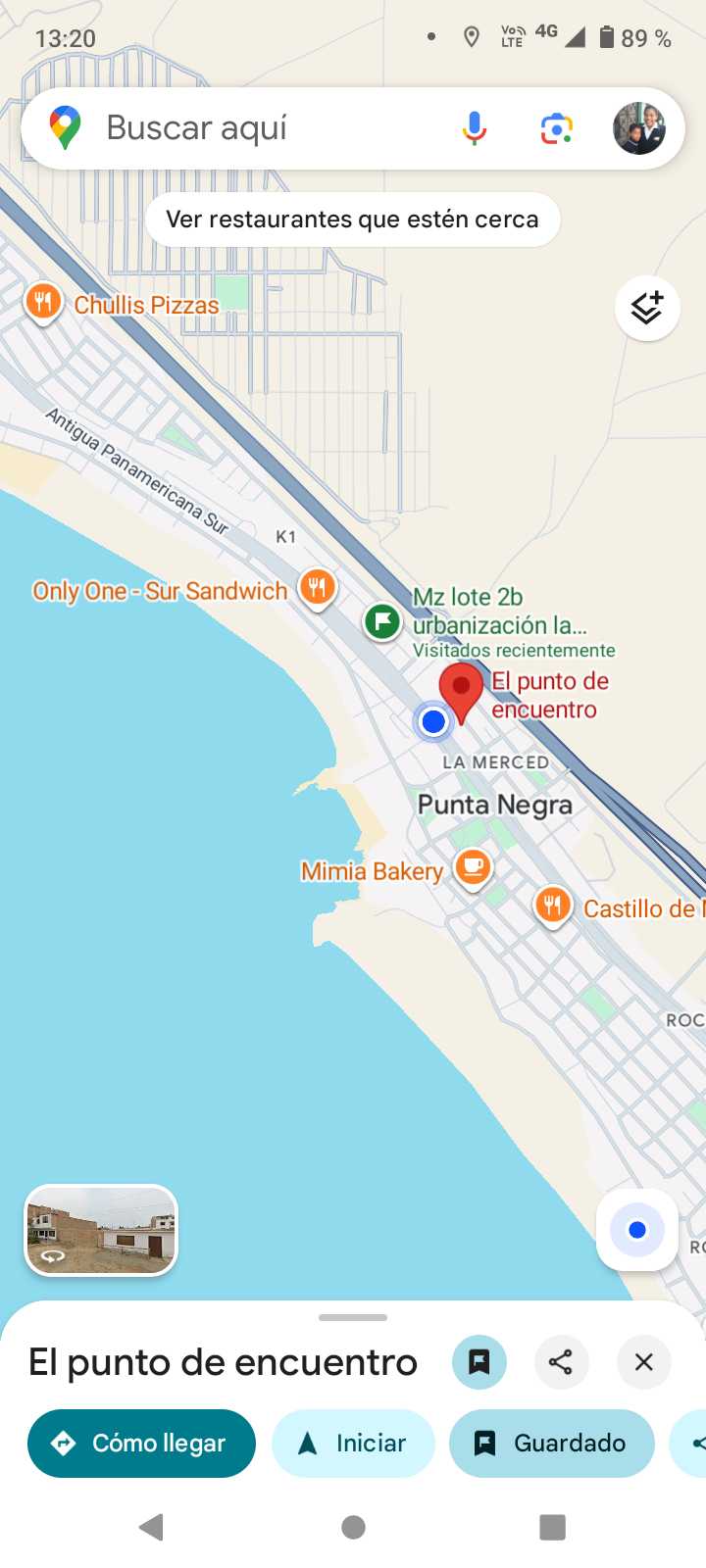This screenshot has height=1568, width=706.
Task: Center map on my location
Action: [x=637, y=1230]
